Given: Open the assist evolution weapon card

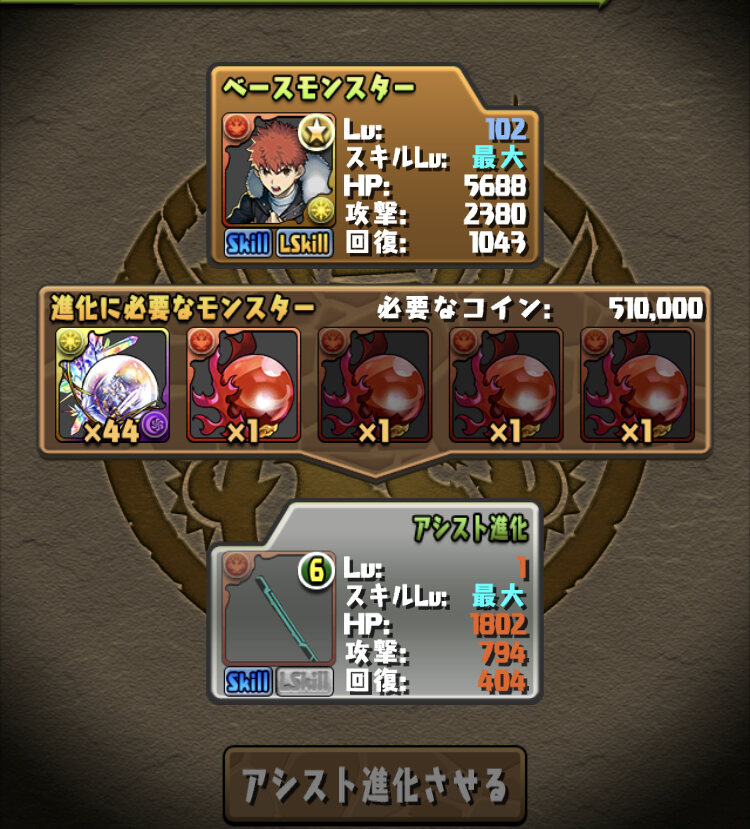Looking at the screenshot, I should (x=277, y=608).
